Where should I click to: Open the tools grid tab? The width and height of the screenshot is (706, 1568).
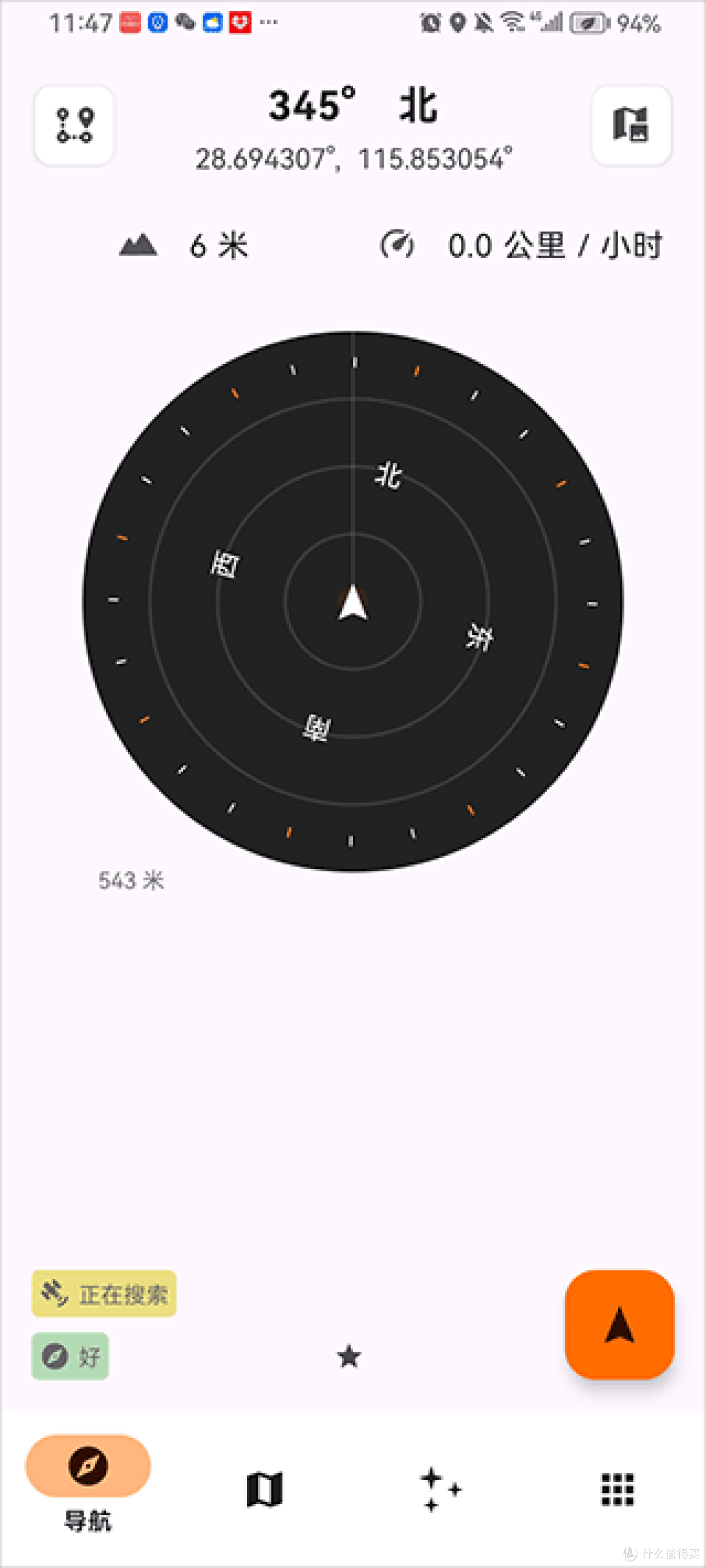point(618,1490)
